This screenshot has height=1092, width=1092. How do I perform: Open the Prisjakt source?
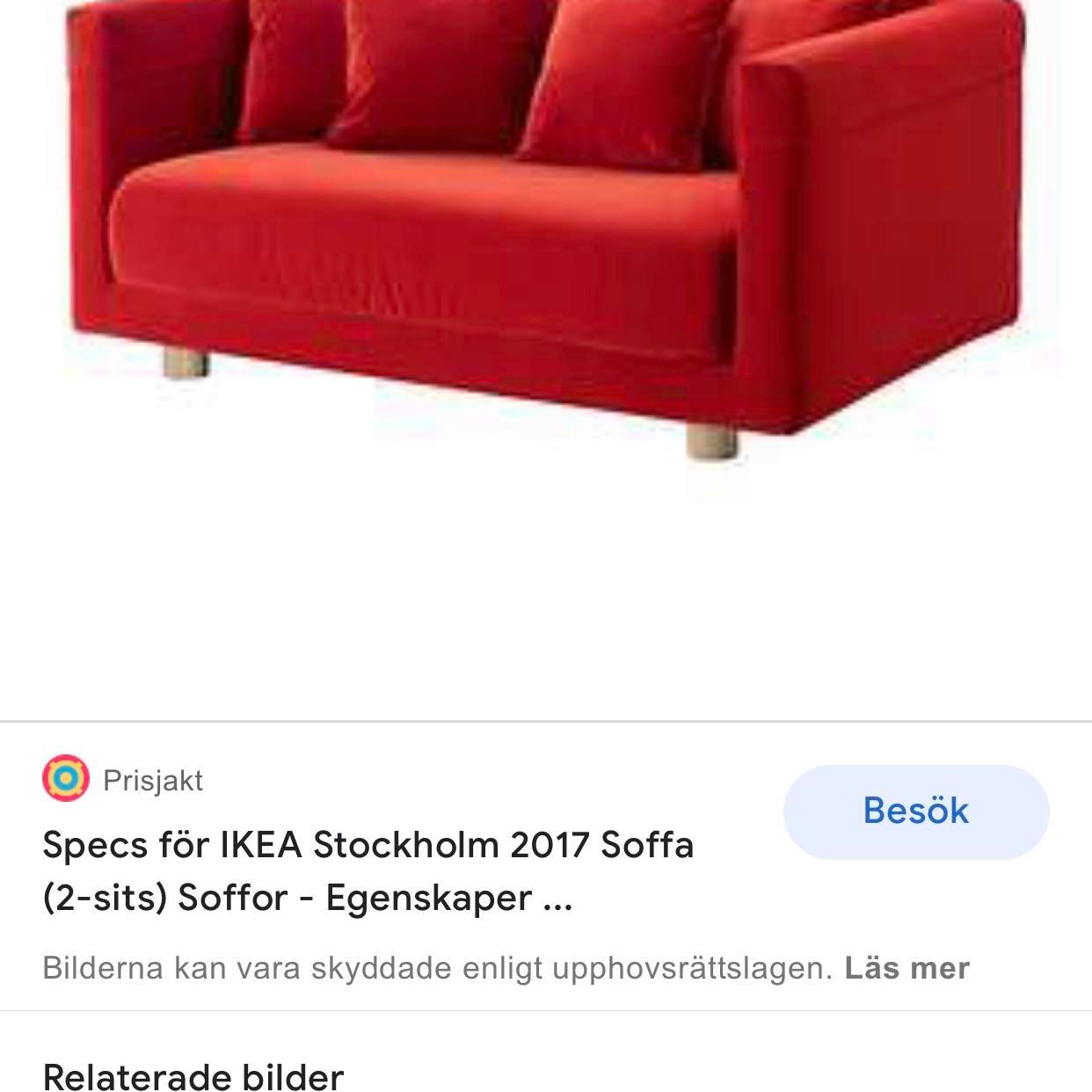click(152, 780)
